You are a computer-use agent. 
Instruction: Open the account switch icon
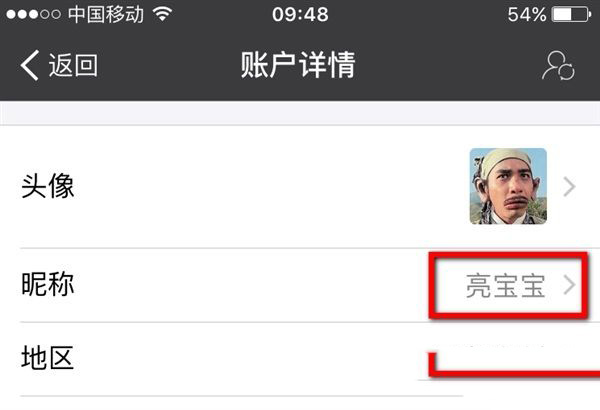coord(557,66)
